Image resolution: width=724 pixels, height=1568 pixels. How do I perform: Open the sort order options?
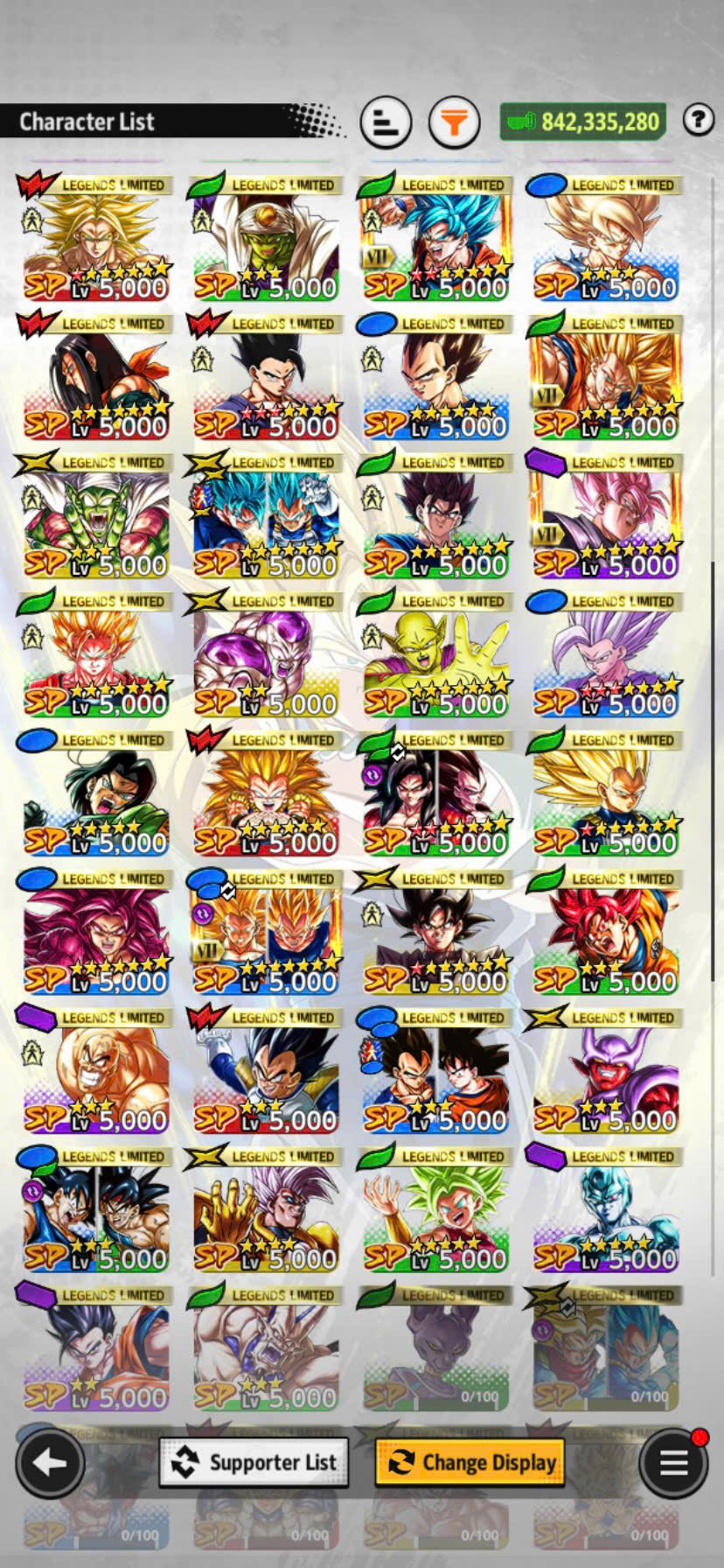click(386, 122)
